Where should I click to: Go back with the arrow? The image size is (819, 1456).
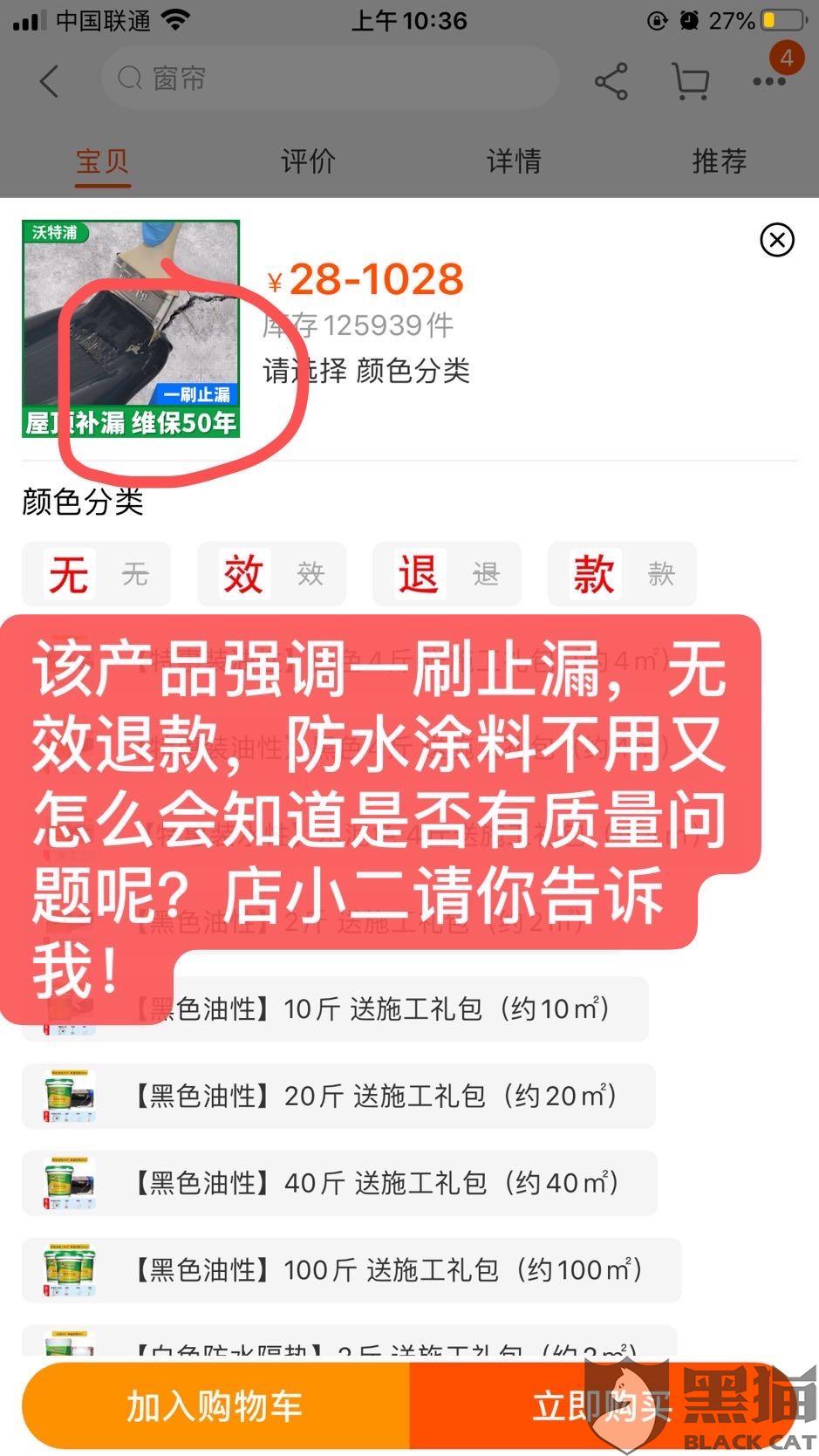[50, 81]
